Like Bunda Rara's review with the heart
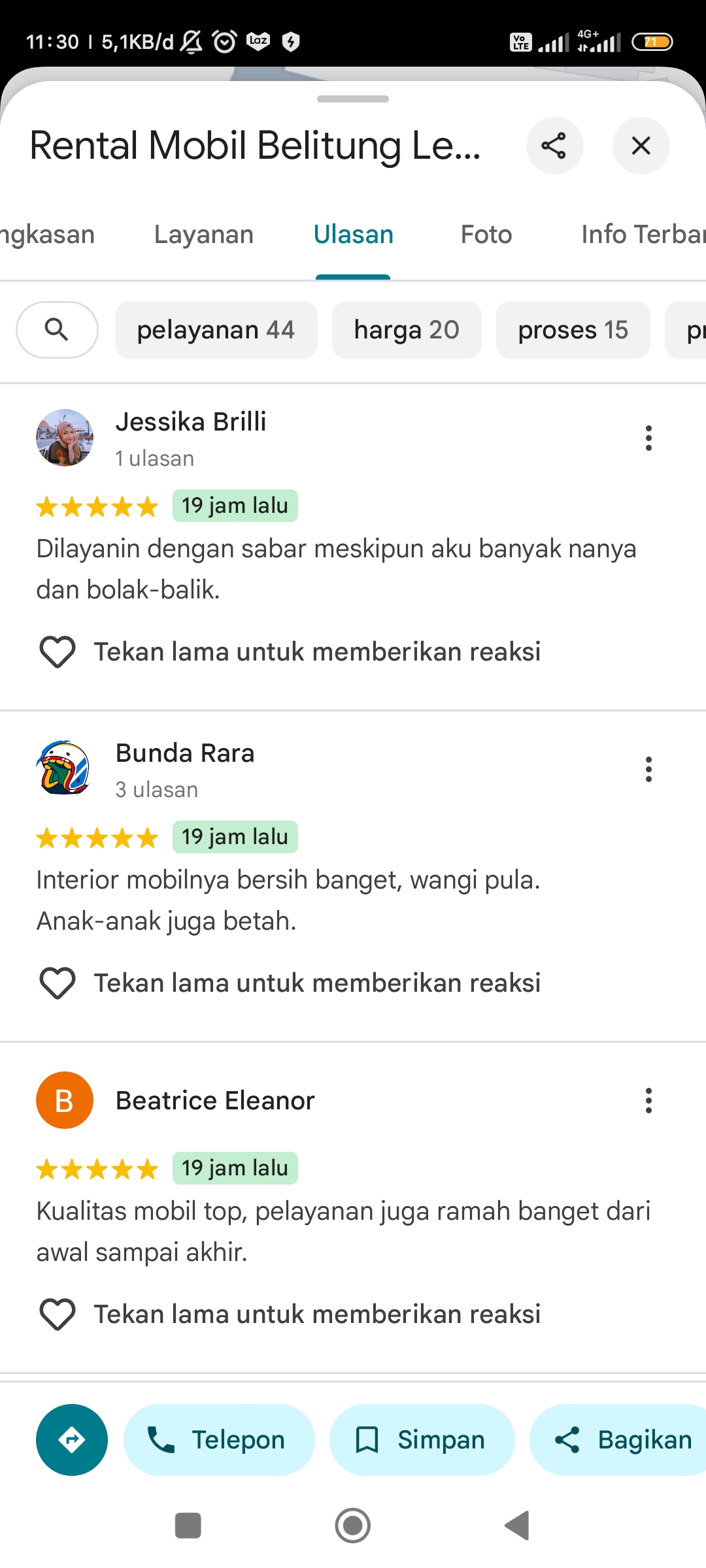This screenshot has height=1568, width=706. [x=58, y=983]
